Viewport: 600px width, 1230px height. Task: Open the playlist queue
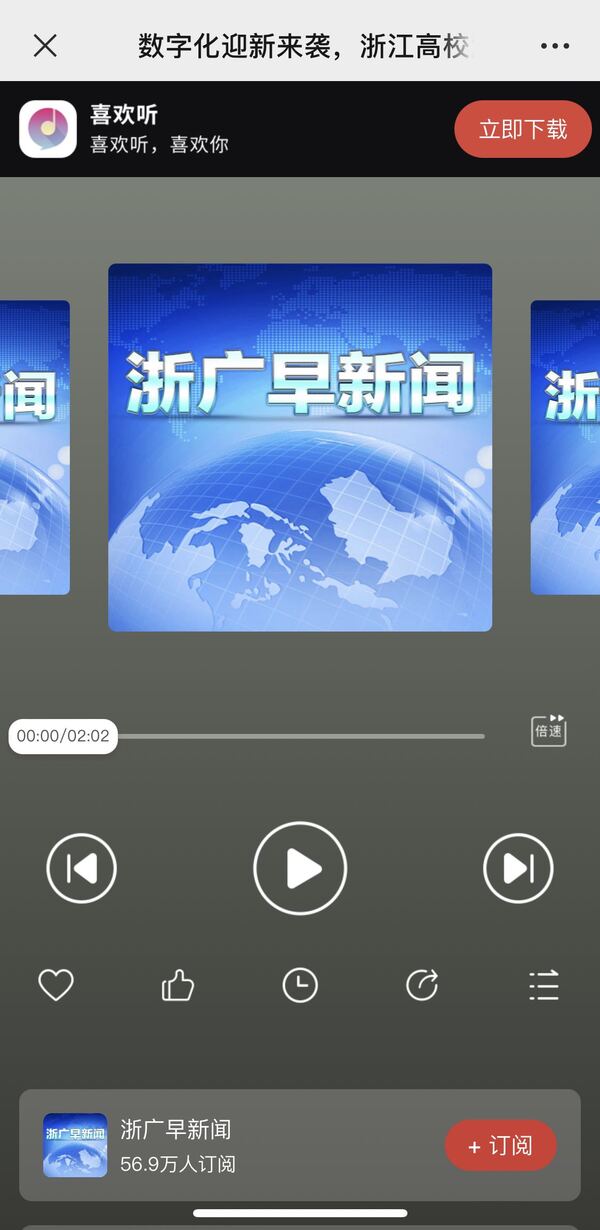tap(544, 986)
